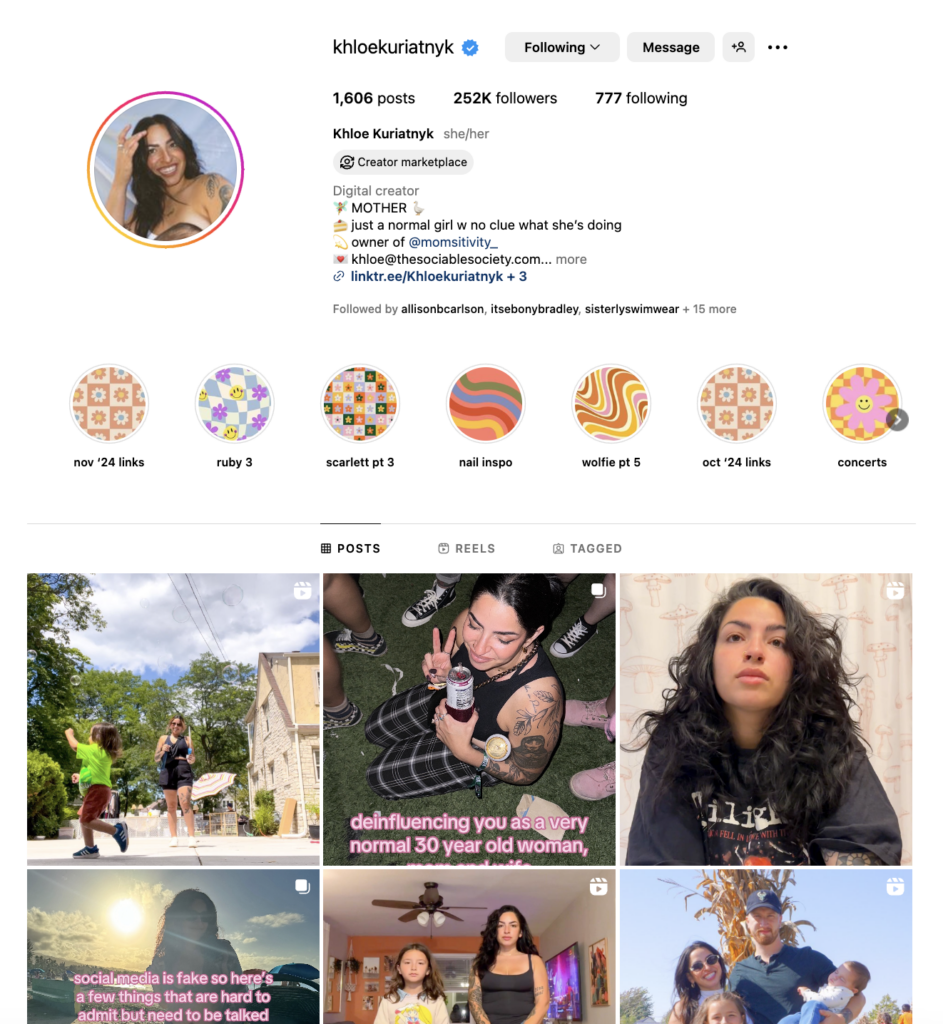This screenshot has width=943, height=1024.
Task: Tap the suggested accounts person icon
Action: [x=738, y=47]
